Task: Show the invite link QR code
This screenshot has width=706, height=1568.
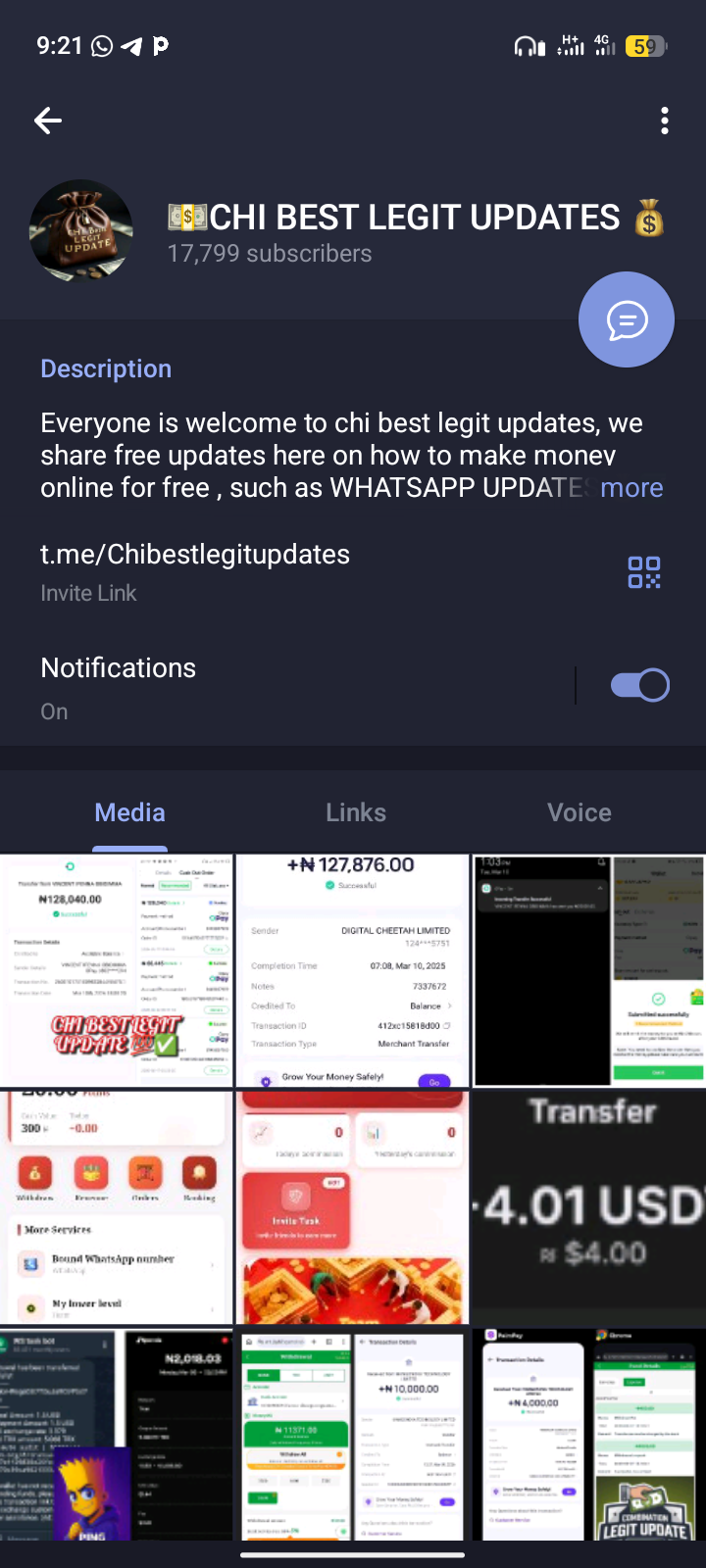Action: click(x=644, y=572)
